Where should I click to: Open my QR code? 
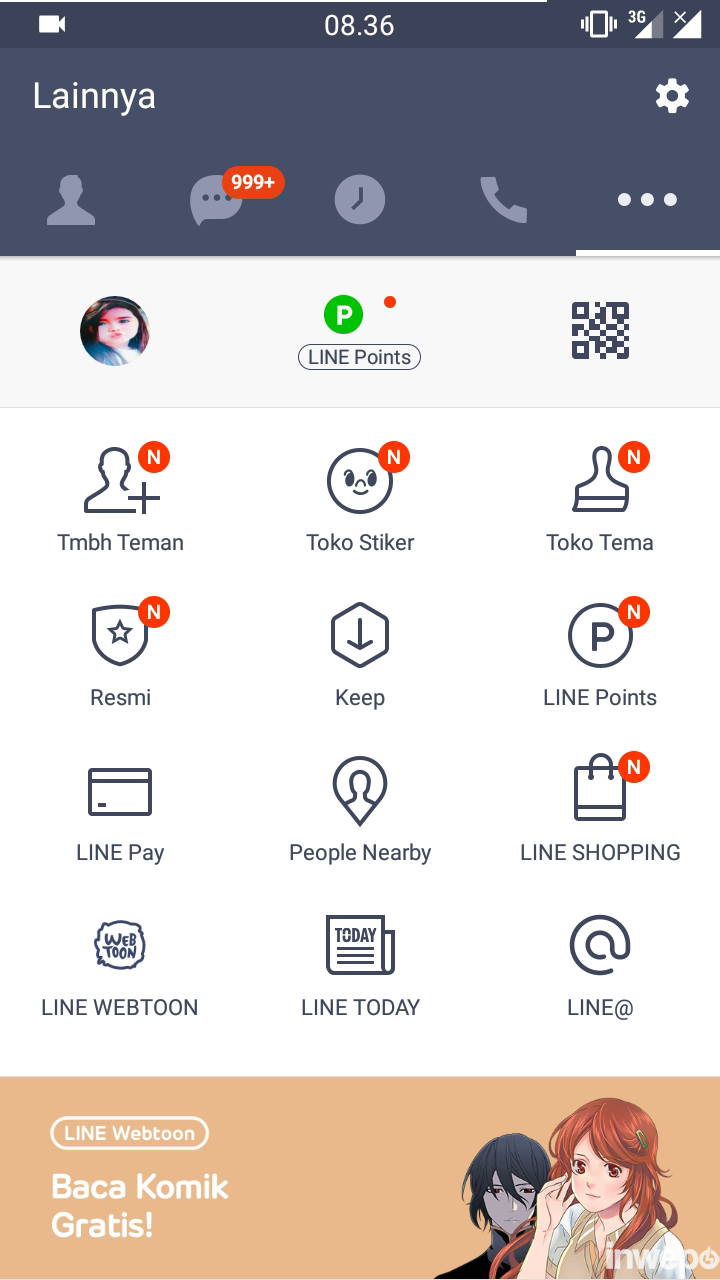[600, 331]
